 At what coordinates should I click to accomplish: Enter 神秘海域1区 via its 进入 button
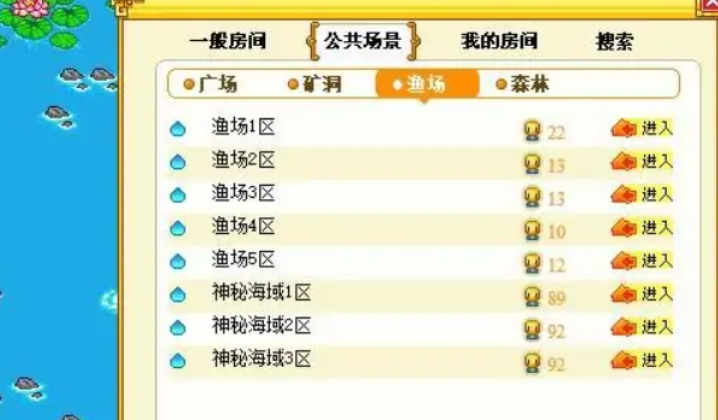[x=641, y=295]
